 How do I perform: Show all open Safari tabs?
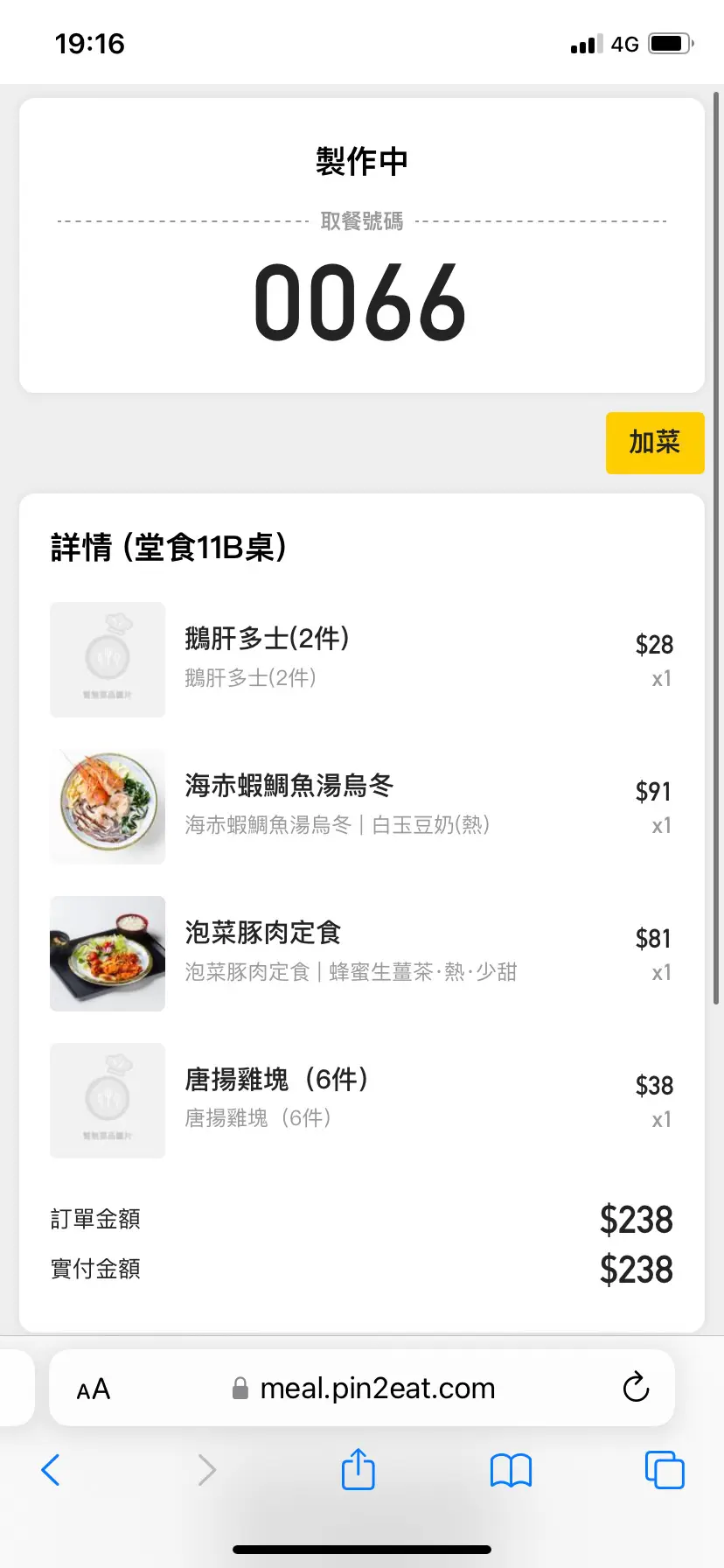[x=664, y=1470]
